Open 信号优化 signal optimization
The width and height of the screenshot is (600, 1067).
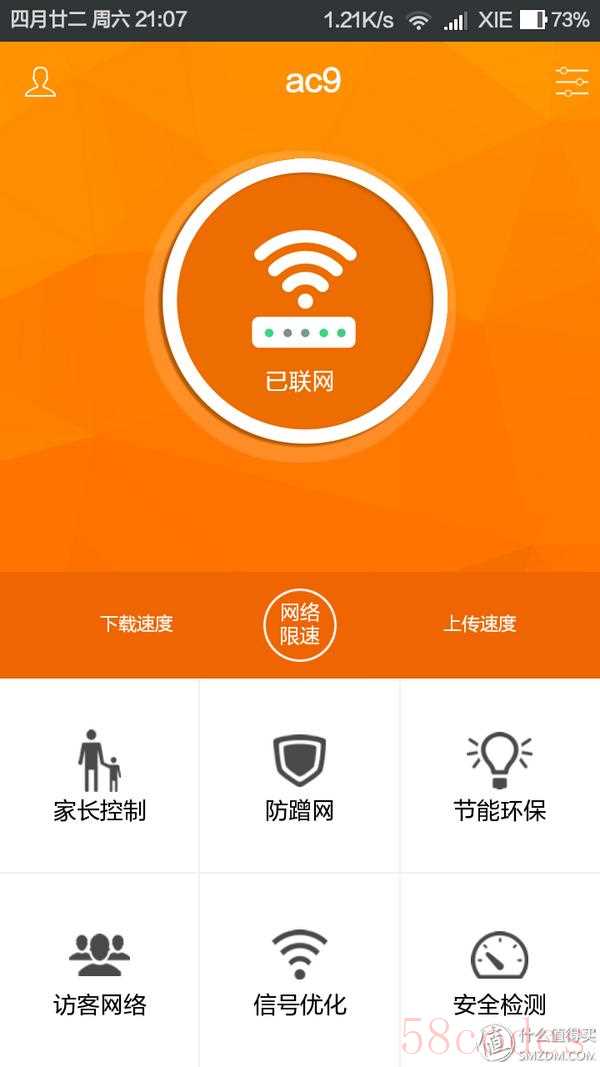point(300,972)
